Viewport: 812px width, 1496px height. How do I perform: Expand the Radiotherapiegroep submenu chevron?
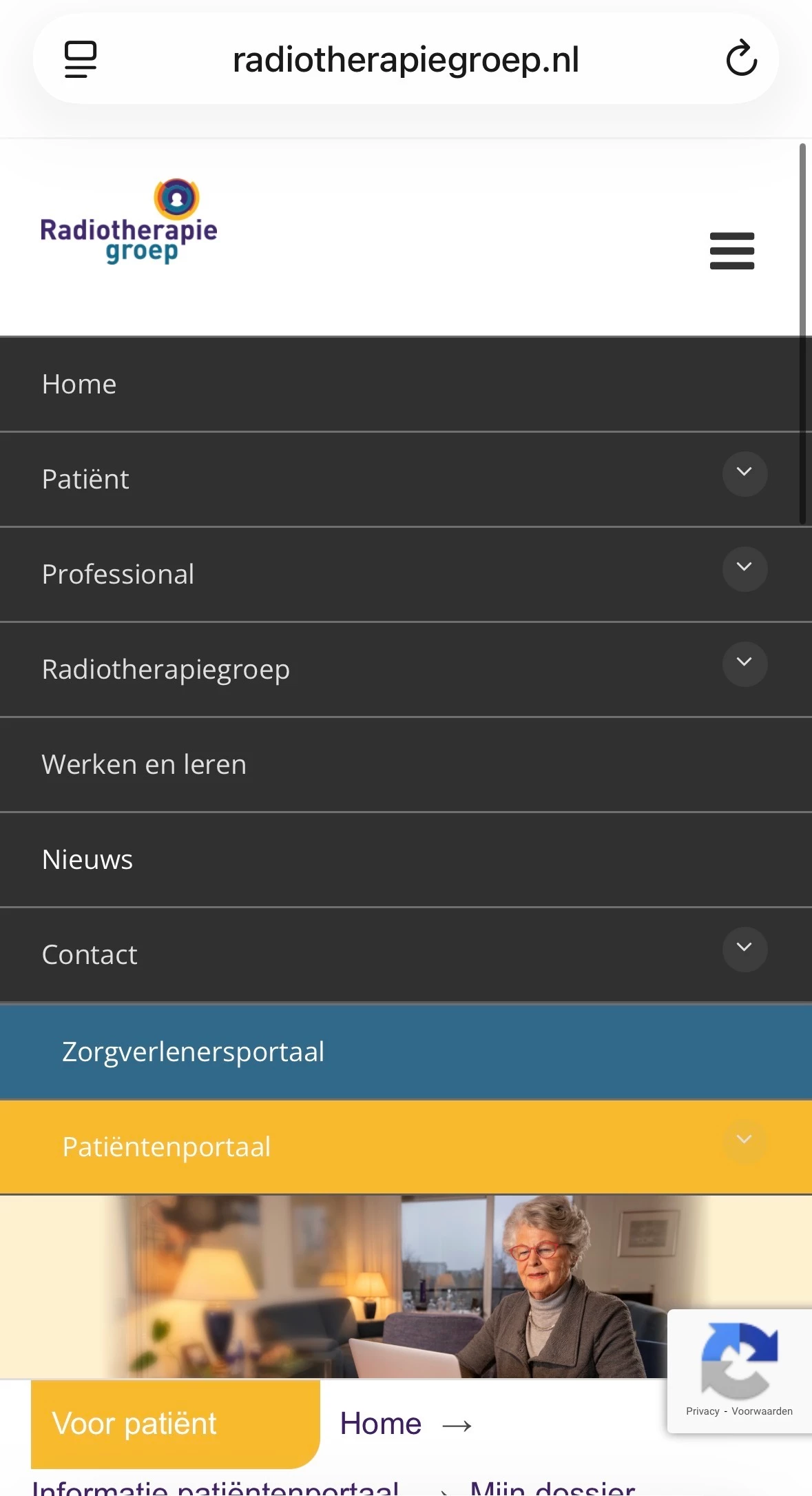click(x=744, y=664)
